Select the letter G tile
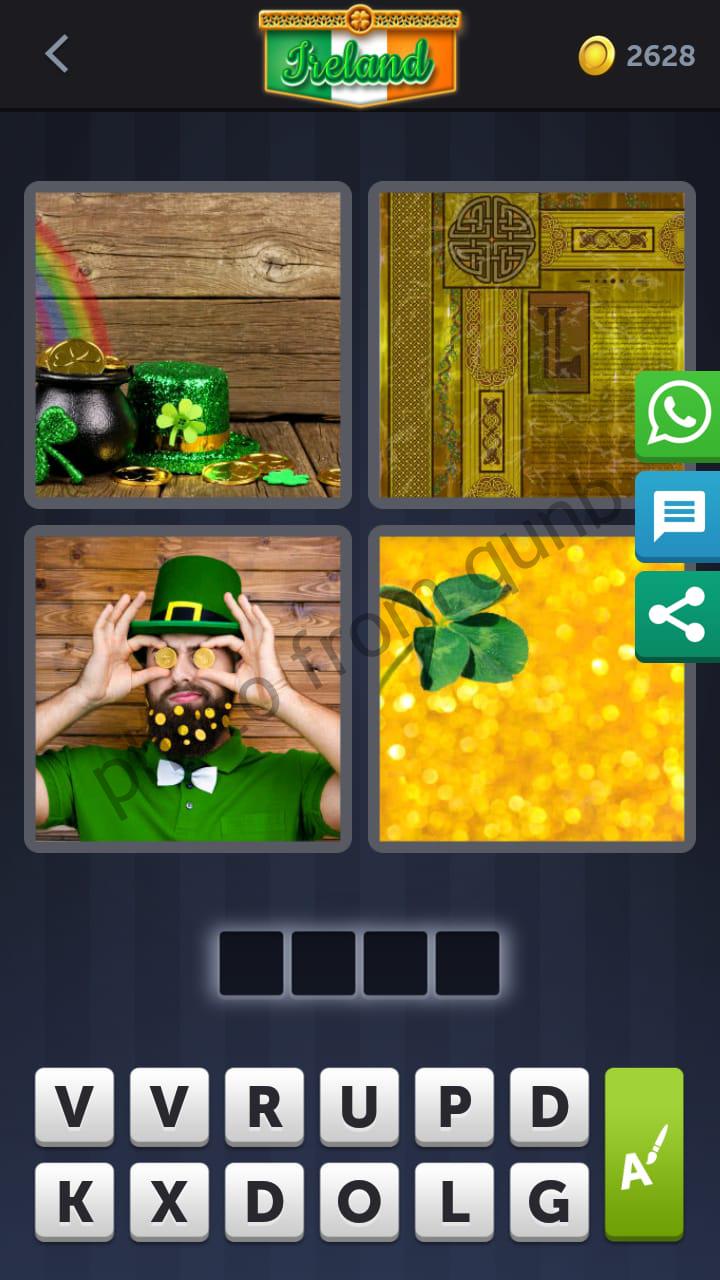The image size is (720, 1280). pos(549,1201)
